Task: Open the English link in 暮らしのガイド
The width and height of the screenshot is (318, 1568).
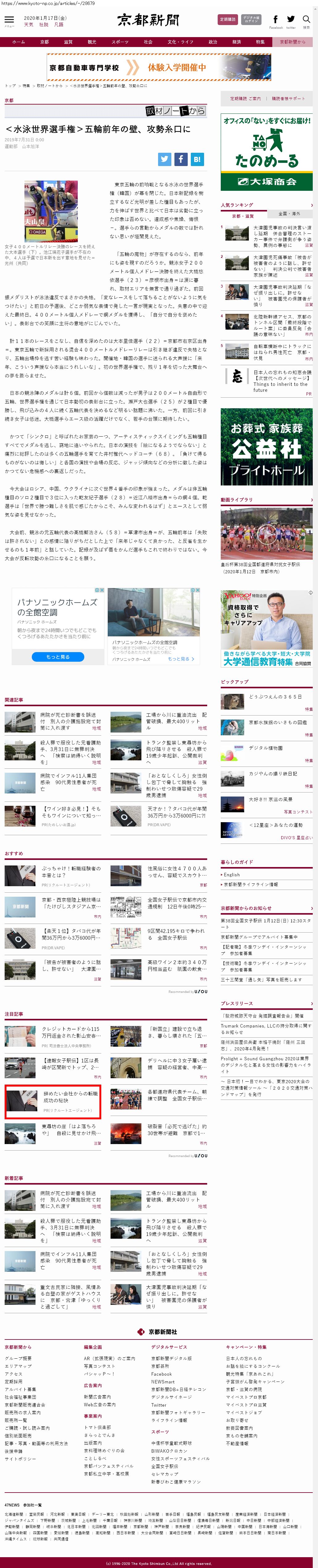Action: point(232,875)
